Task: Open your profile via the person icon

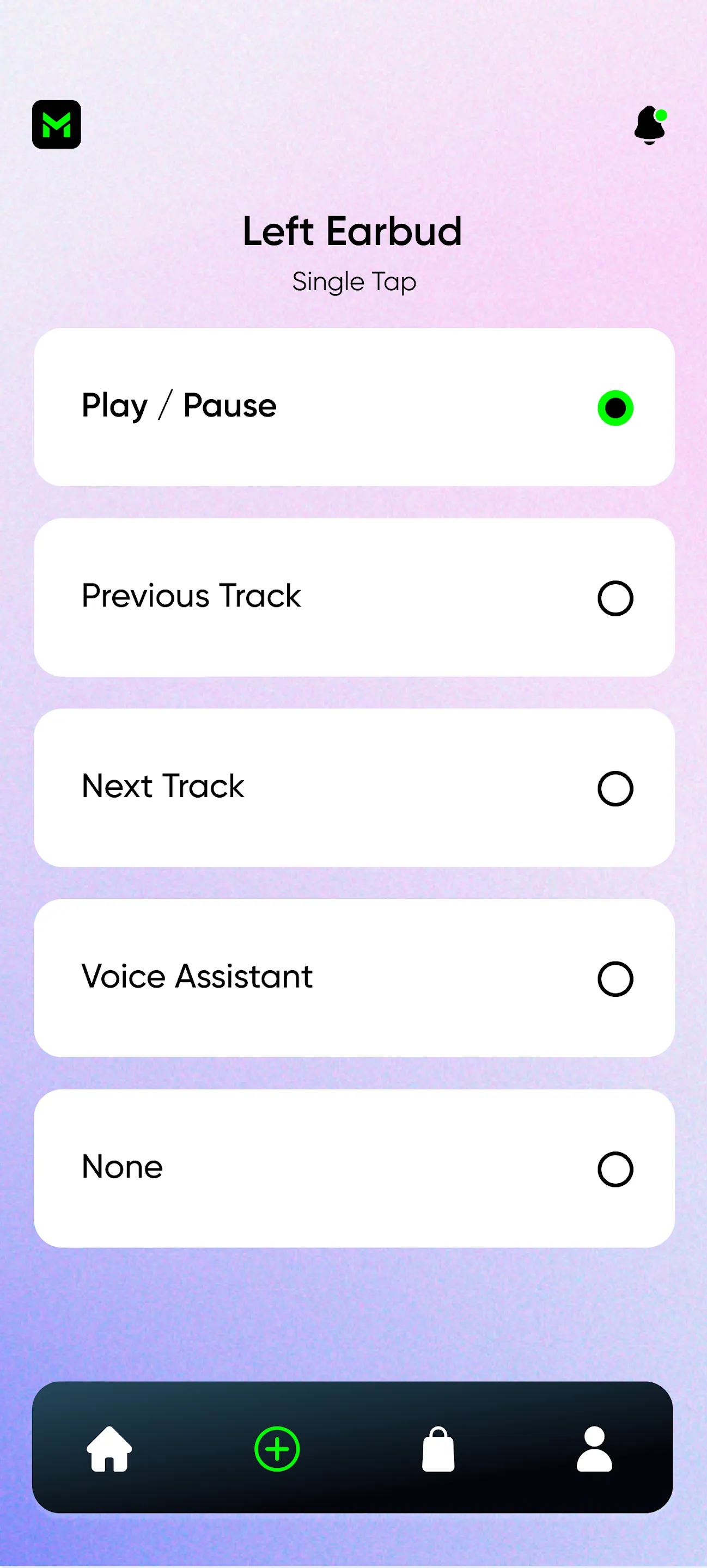Action: [595, 1449]
